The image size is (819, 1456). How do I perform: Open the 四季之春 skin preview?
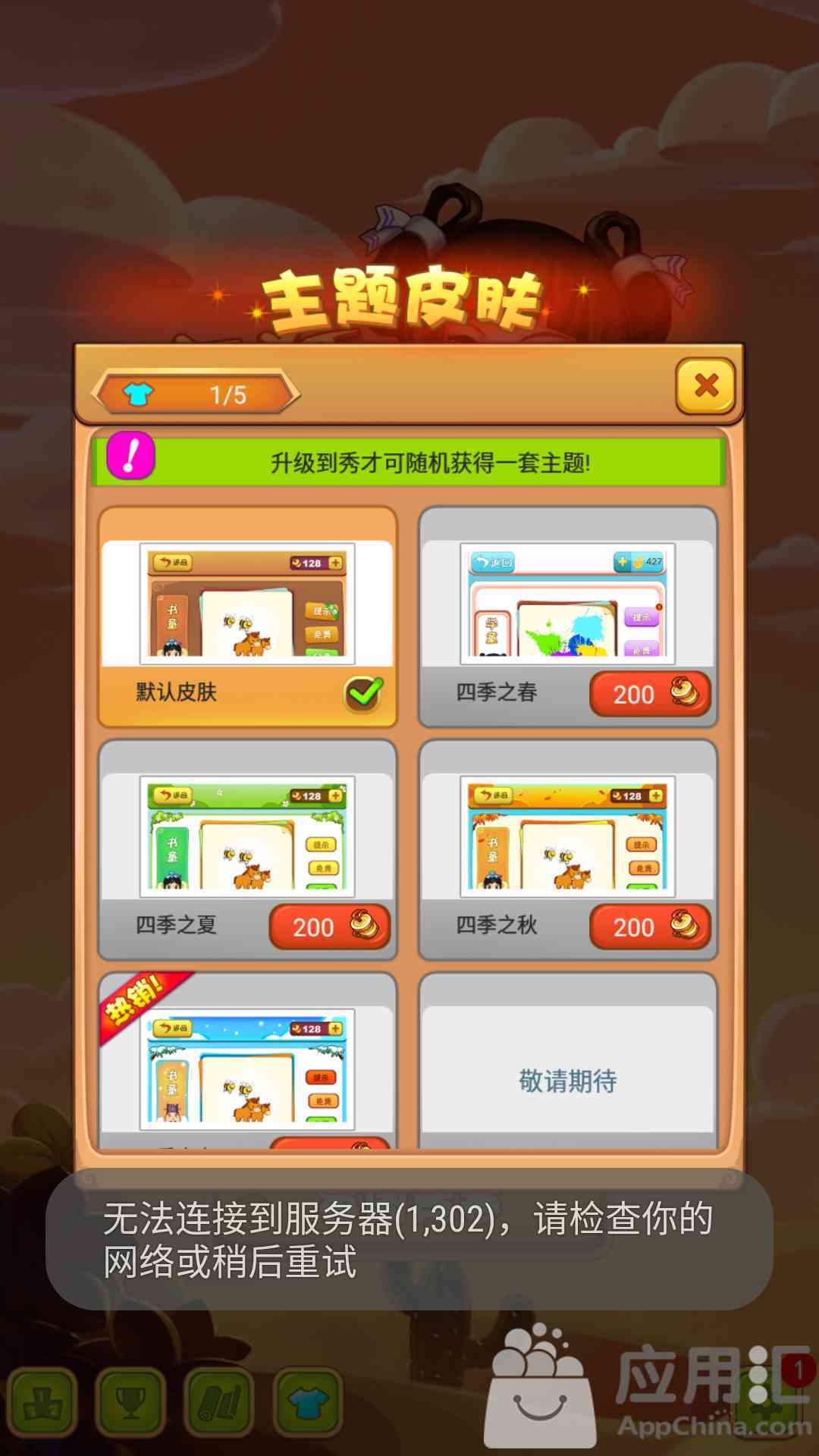tap(567, 603)
